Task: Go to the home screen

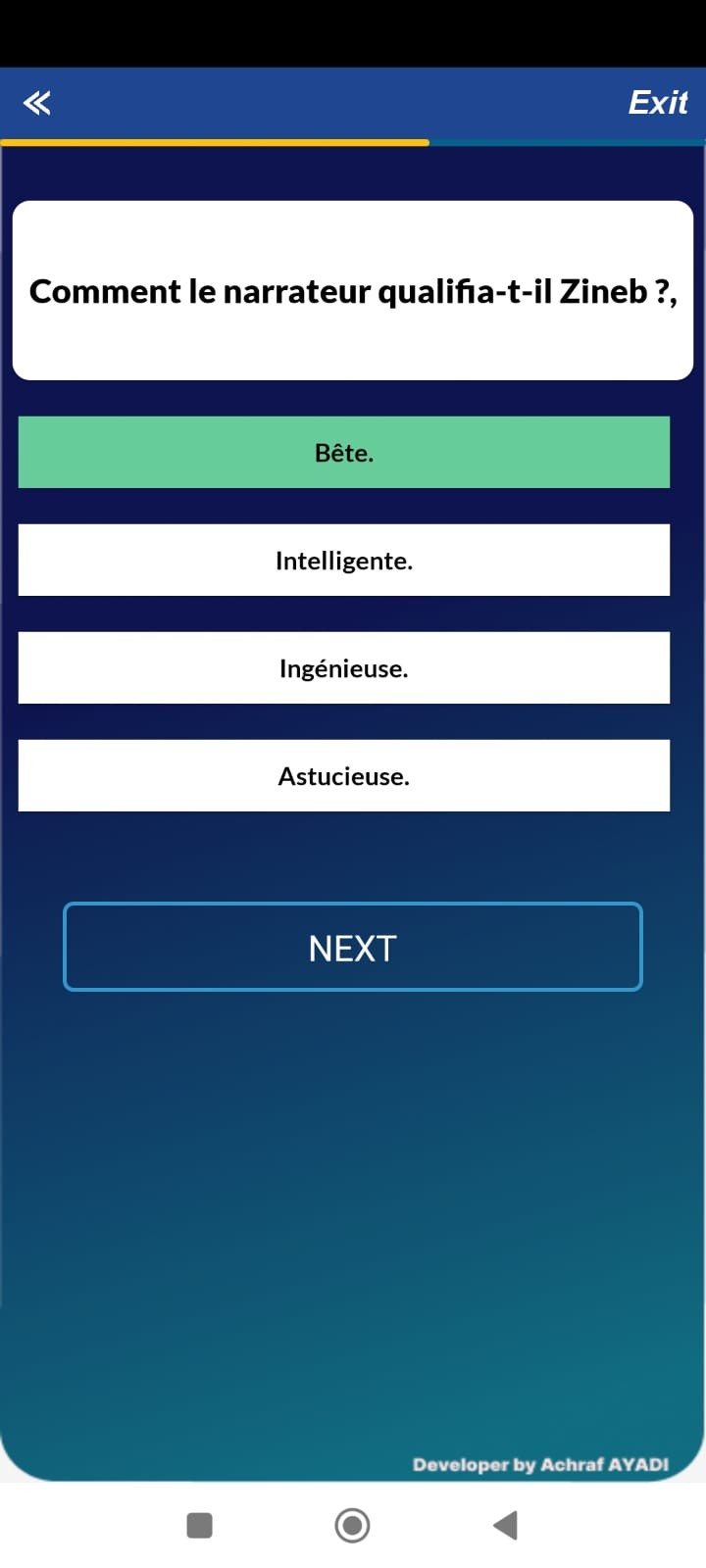Action: pos(353,1526)
